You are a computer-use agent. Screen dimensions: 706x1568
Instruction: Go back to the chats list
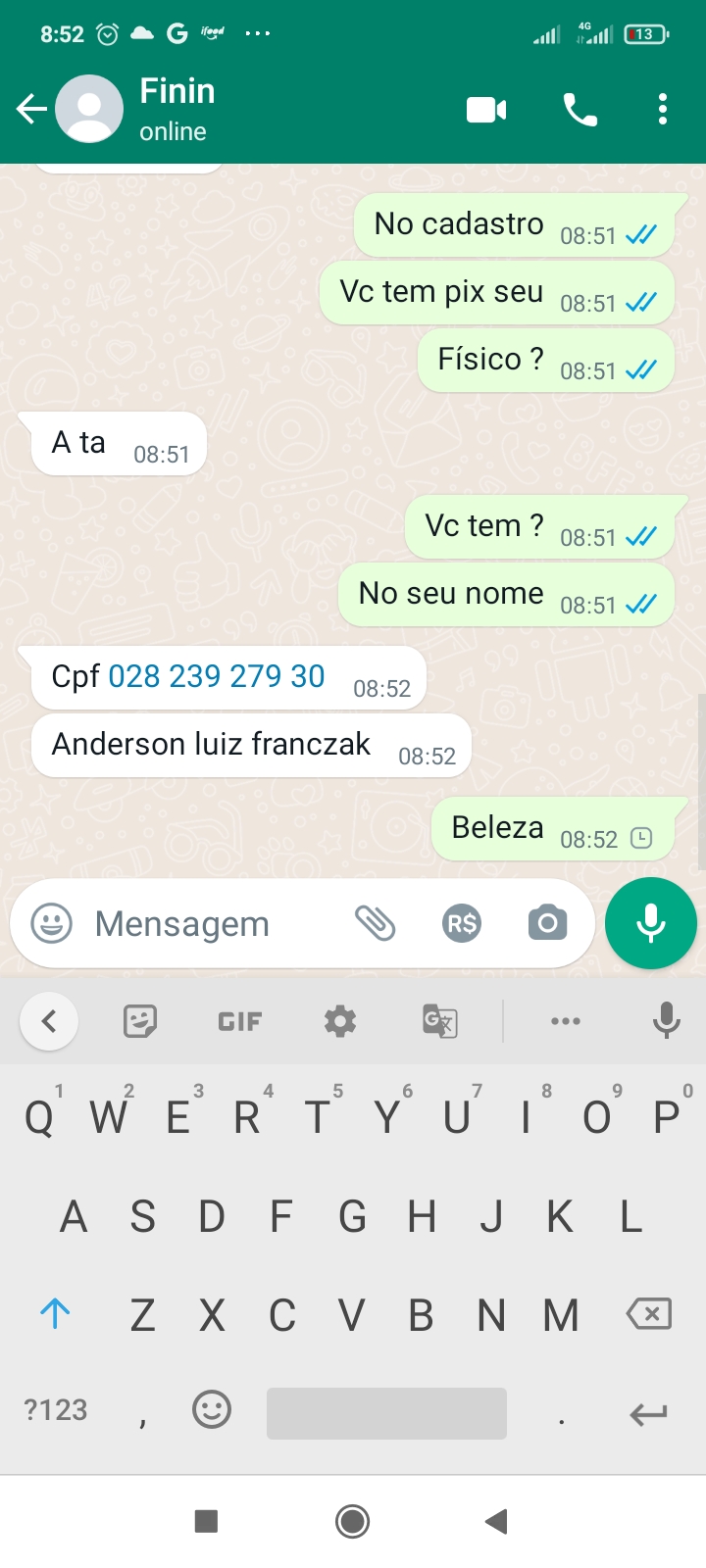(x=31, y=109)
